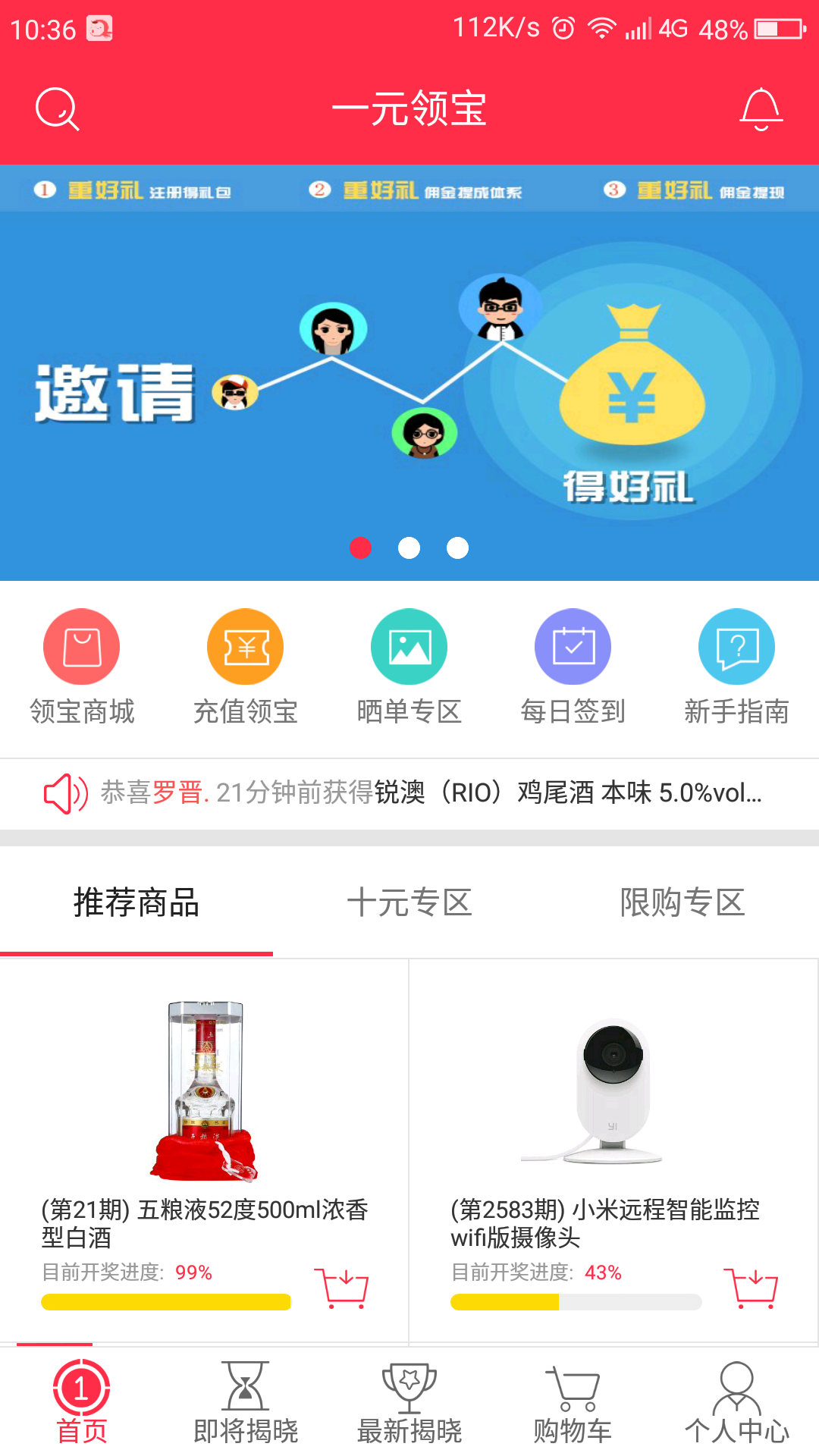Add 小米 wifi camera to cart

751,1288
